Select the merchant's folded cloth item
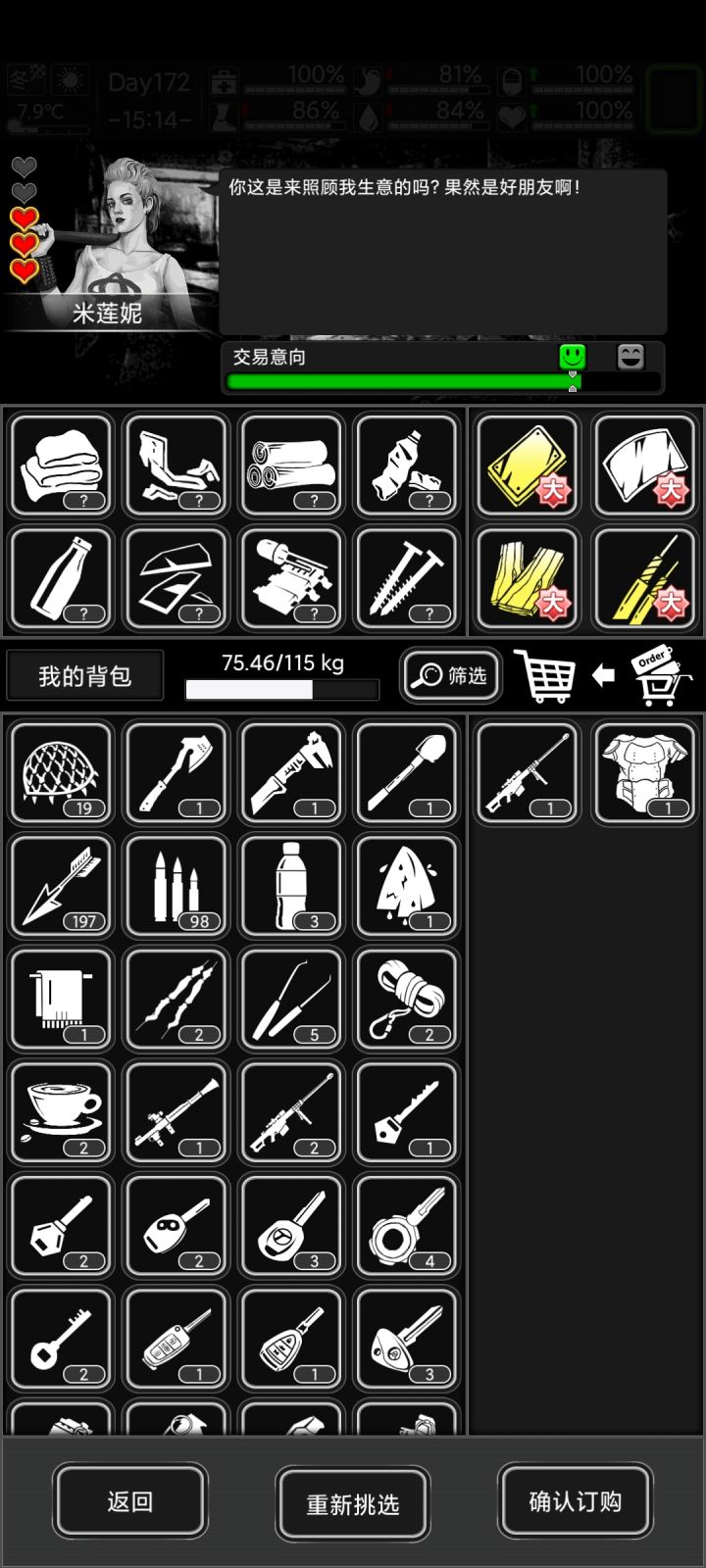The height and width of the screenshot is (1568, 706). 62,465
